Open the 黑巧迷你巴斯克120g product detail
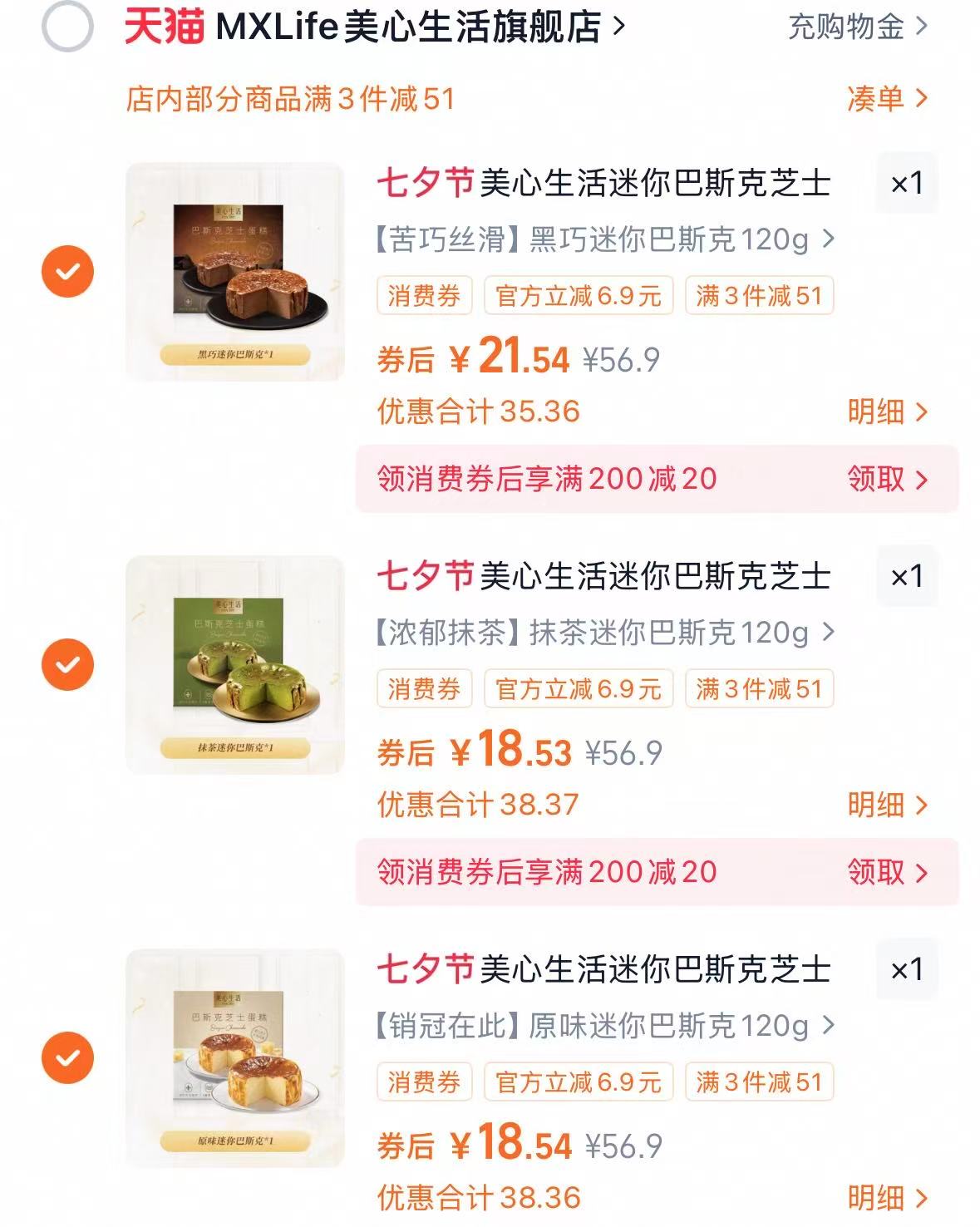Image resolution: width=980 pixels, height=1227 pixels. pos(598,239)
